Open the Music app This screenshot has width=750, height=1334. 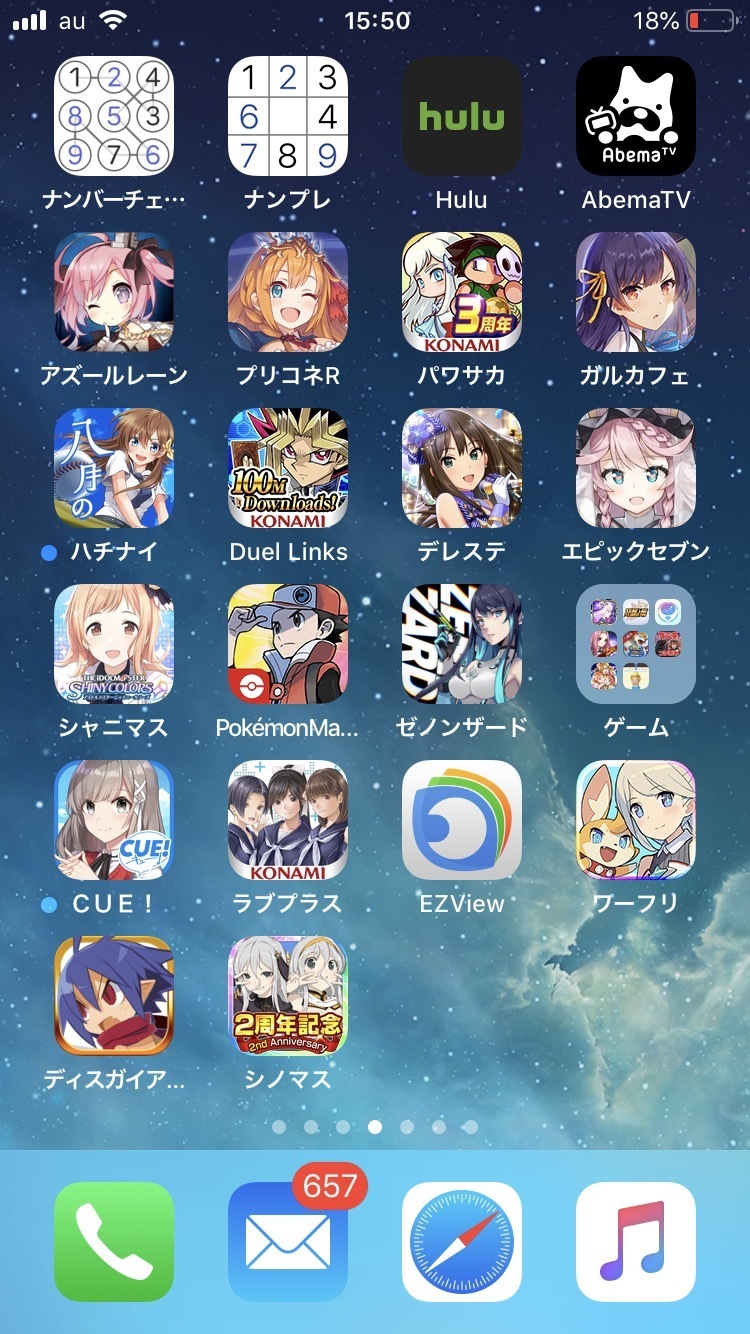(x=636, y=1242)
